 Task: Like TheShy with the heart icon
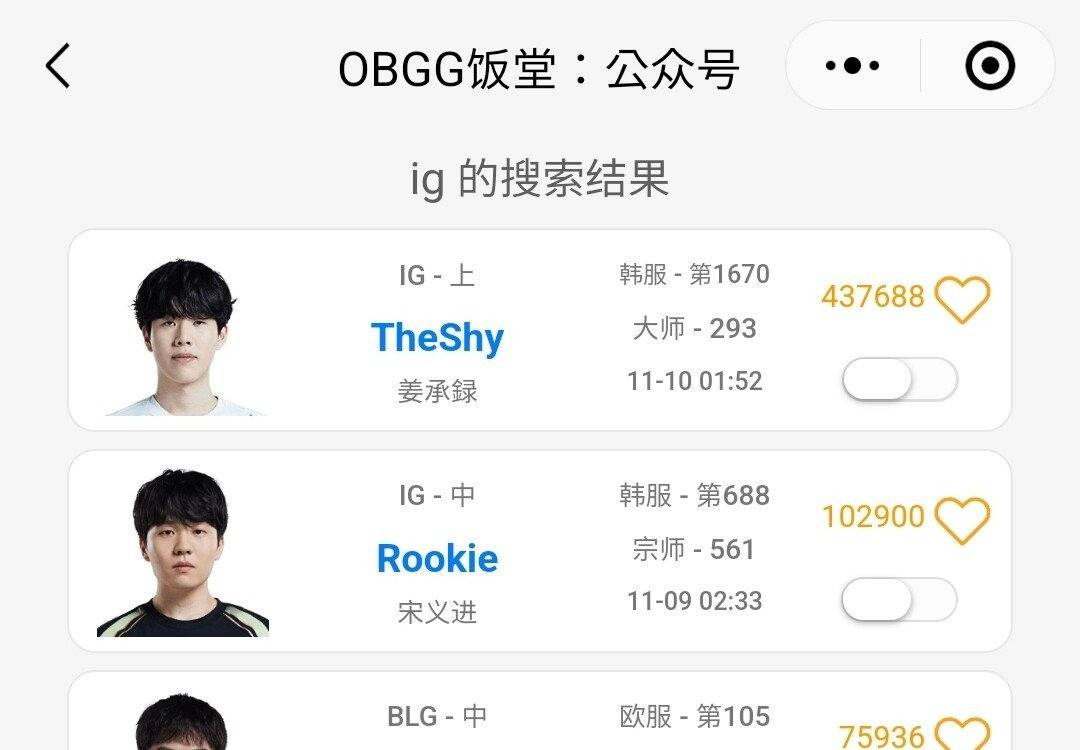click(x=962, y=298)
